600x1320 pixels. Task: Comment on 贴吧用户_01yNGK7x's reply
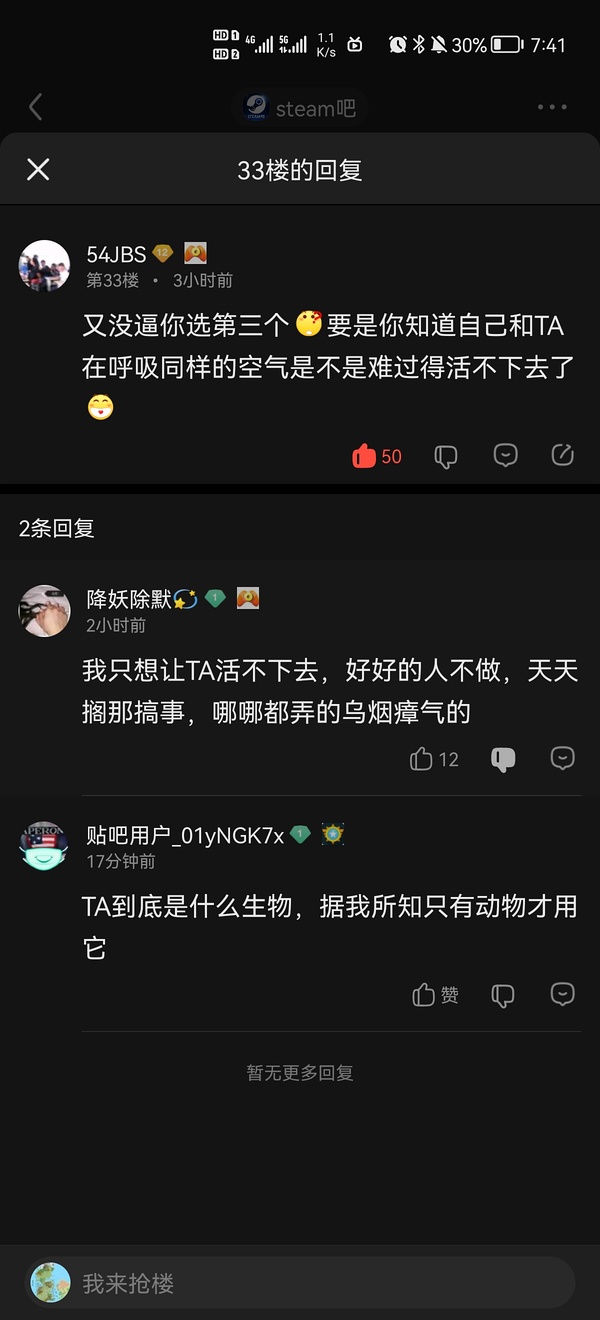pos(563,995)
